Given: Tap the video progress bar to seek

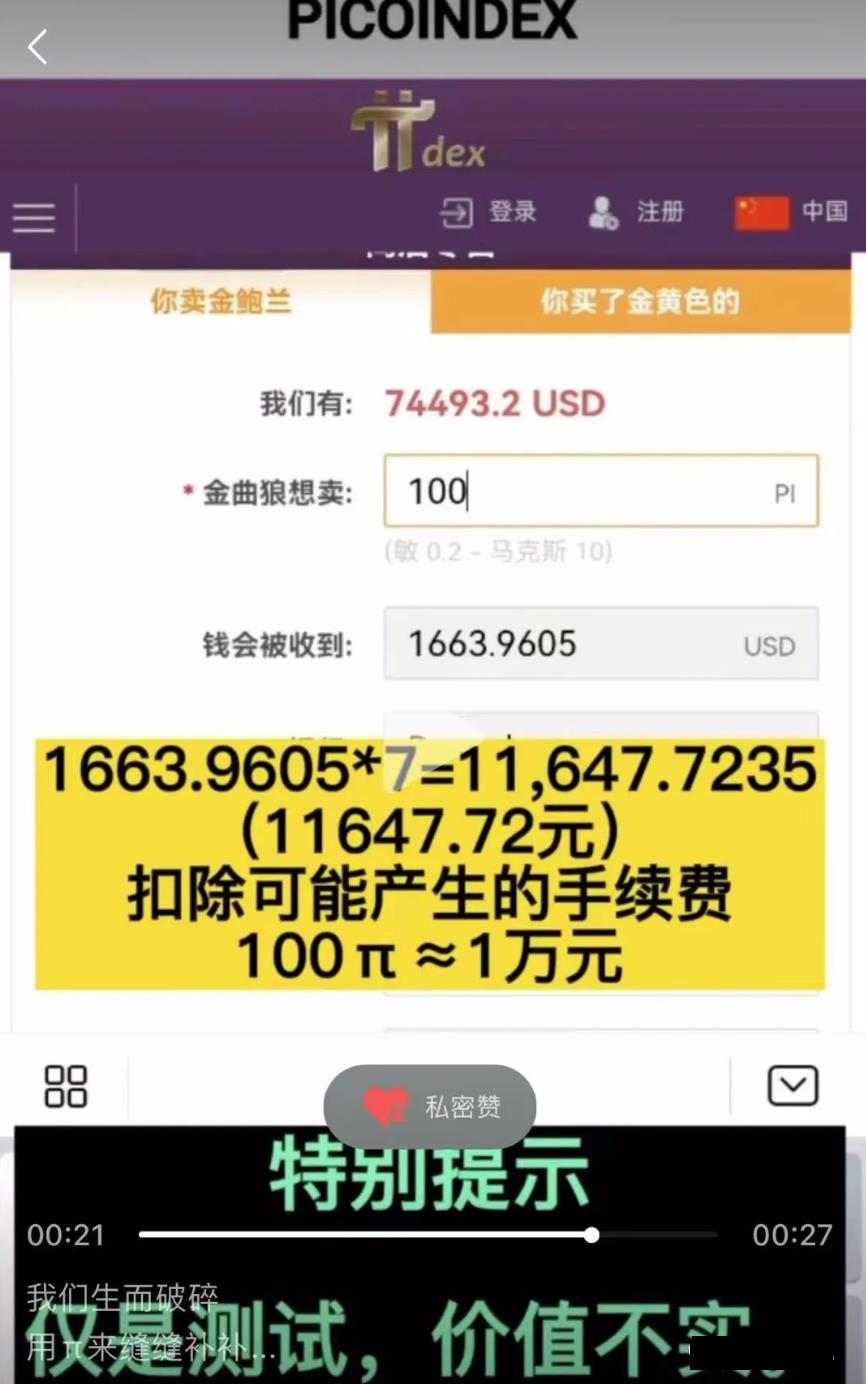Looking at the screenshot, I should click(428, 1235).
